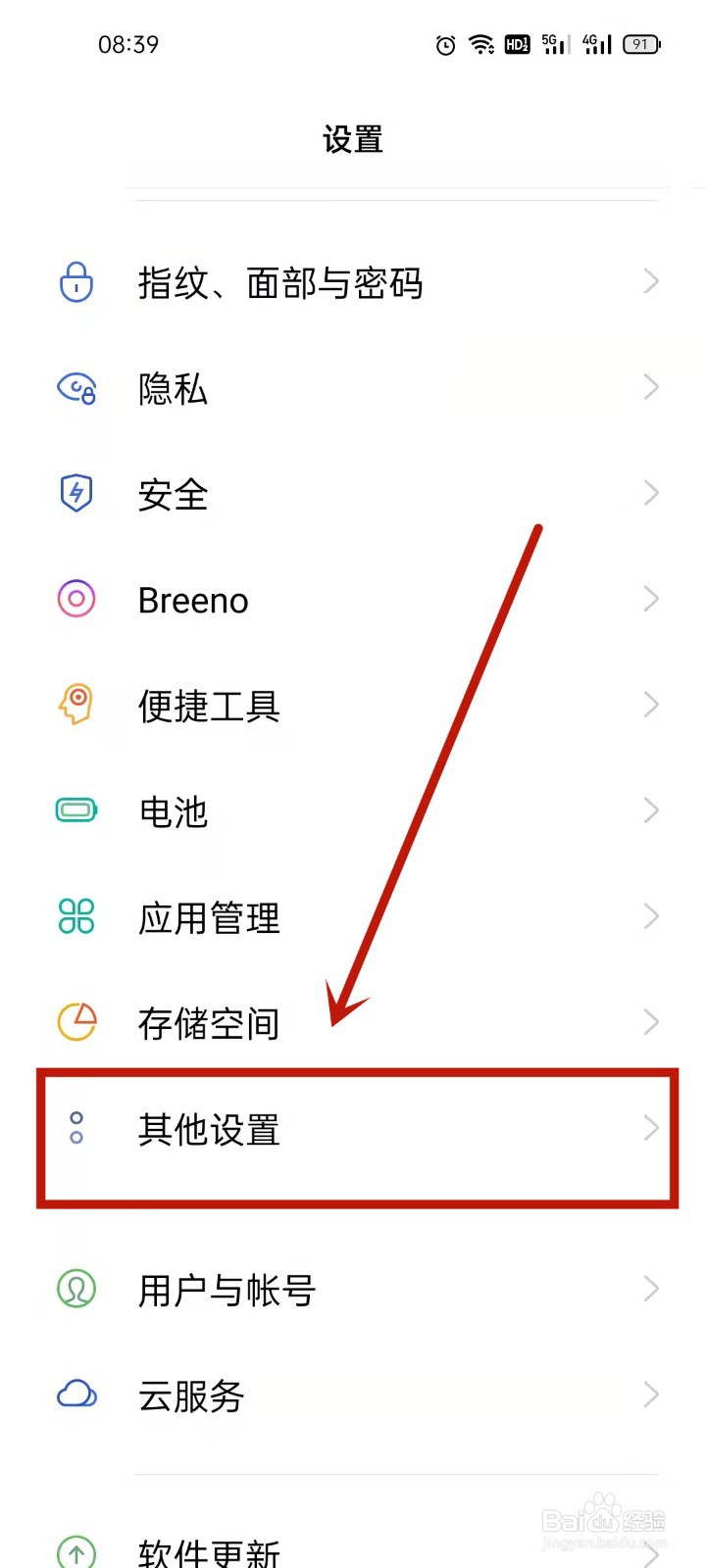Tap the software update arrow icon
Viewport: 706px width, 1568px height.
[76, 1548]
